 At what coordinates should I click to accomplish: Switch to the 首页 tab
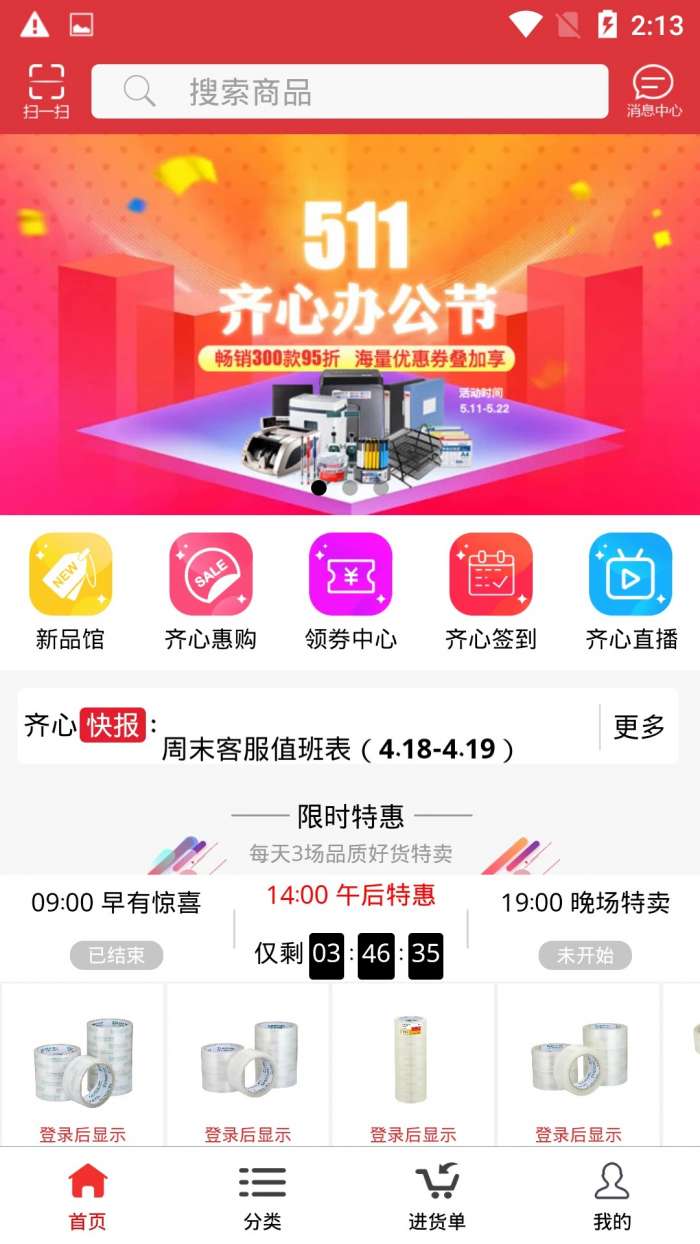(x=87, y=1196)
